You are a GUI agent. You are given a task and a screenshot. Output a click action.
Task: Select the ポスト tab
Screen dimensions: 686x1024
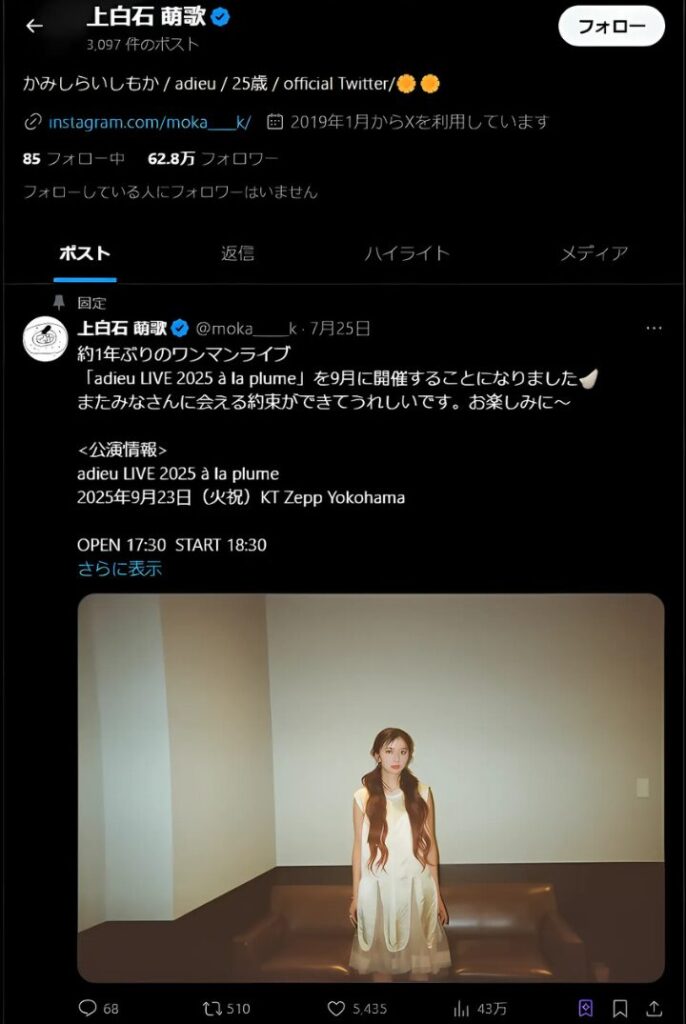click(85, 253)
